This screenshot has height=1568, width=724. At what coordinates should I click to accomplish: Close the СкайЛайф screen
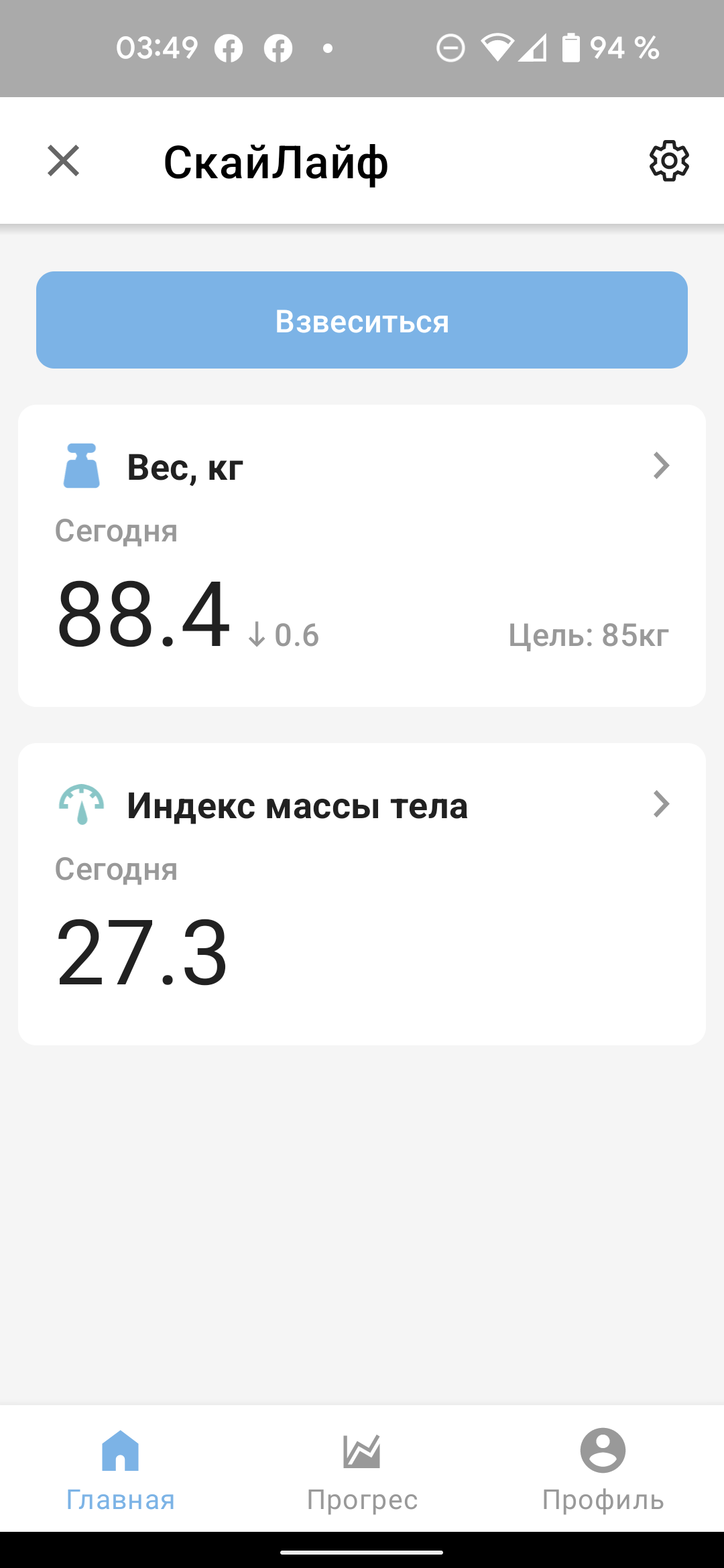[x=64, y=161]
